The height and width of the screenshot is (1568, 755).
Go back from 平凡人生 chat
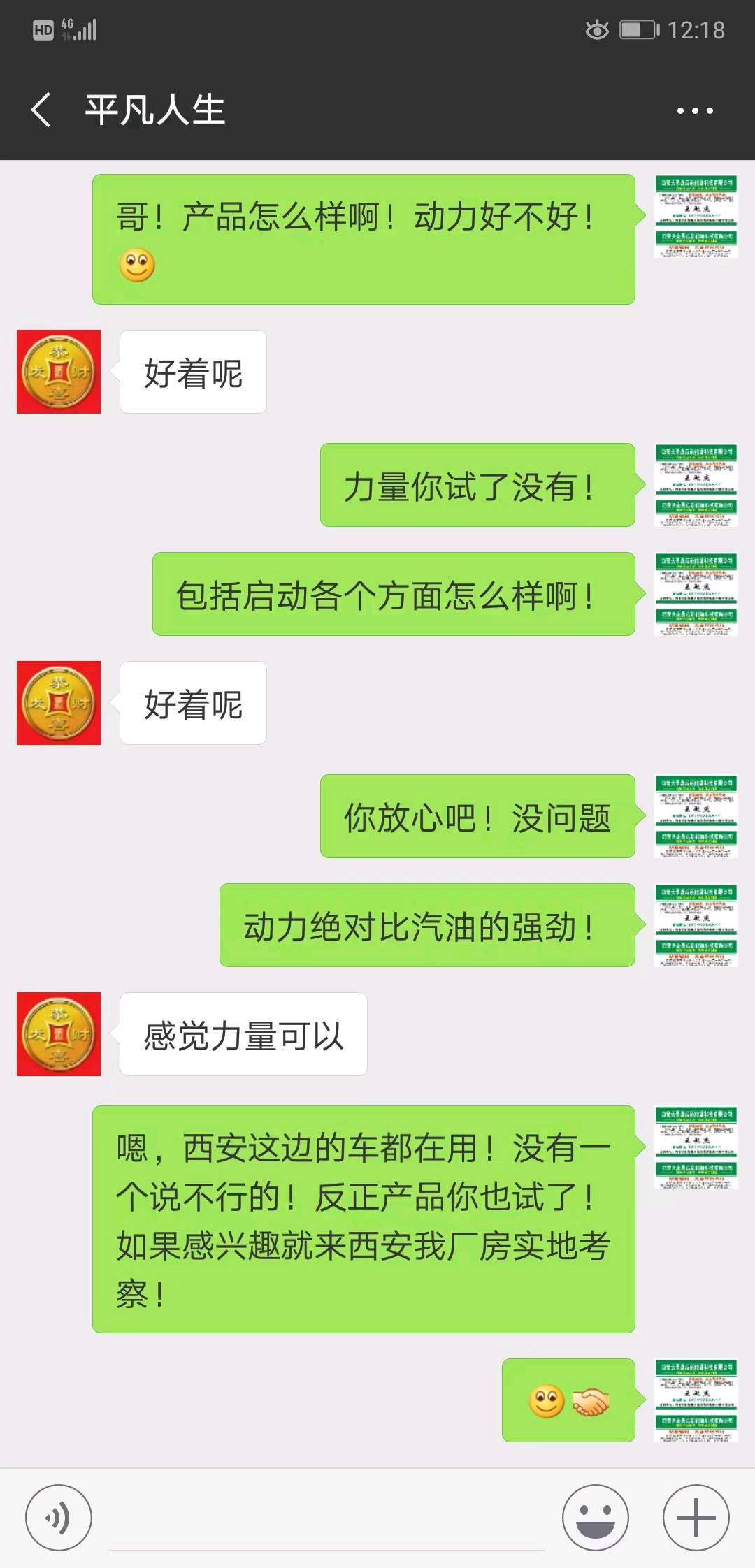point(41,110)
